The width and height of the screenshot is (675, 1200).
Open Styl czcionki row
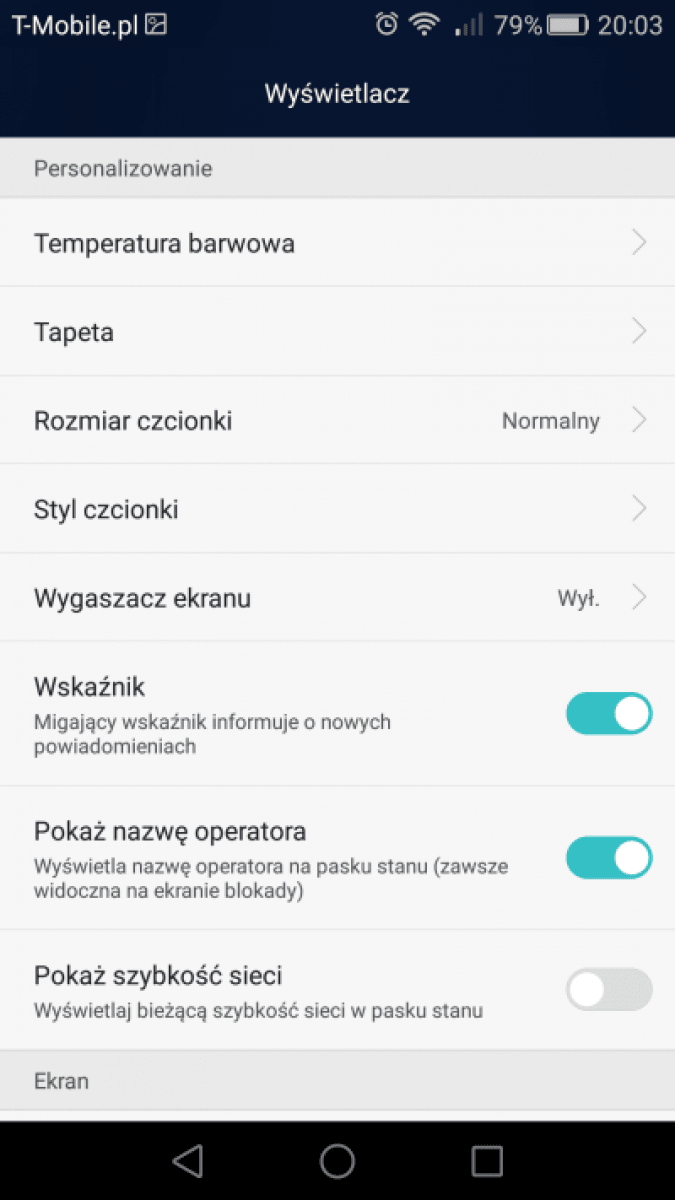[x=337, y=509]
